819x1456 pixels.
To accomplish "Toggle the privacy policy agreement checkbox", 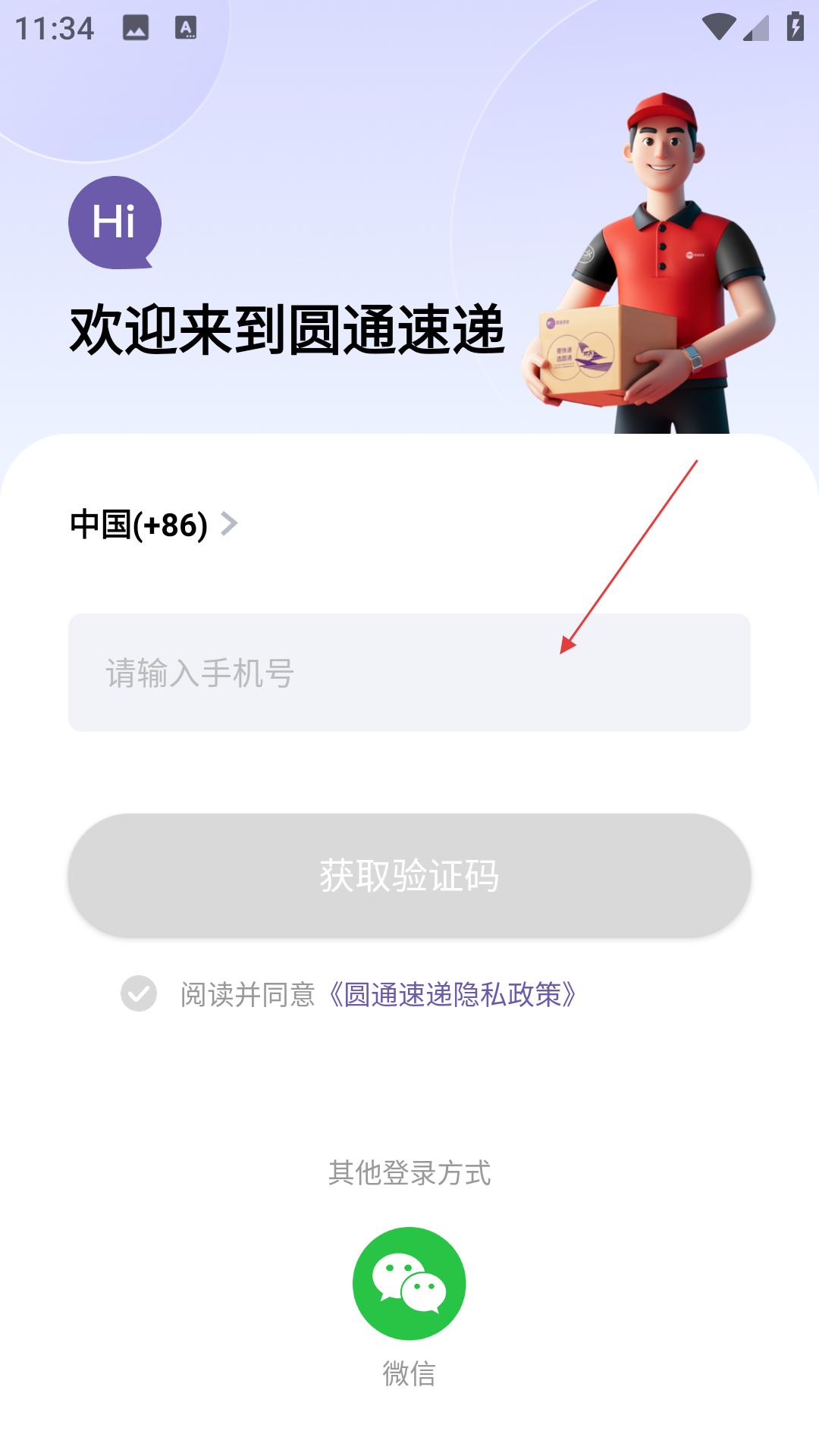I will coord(139,993).
